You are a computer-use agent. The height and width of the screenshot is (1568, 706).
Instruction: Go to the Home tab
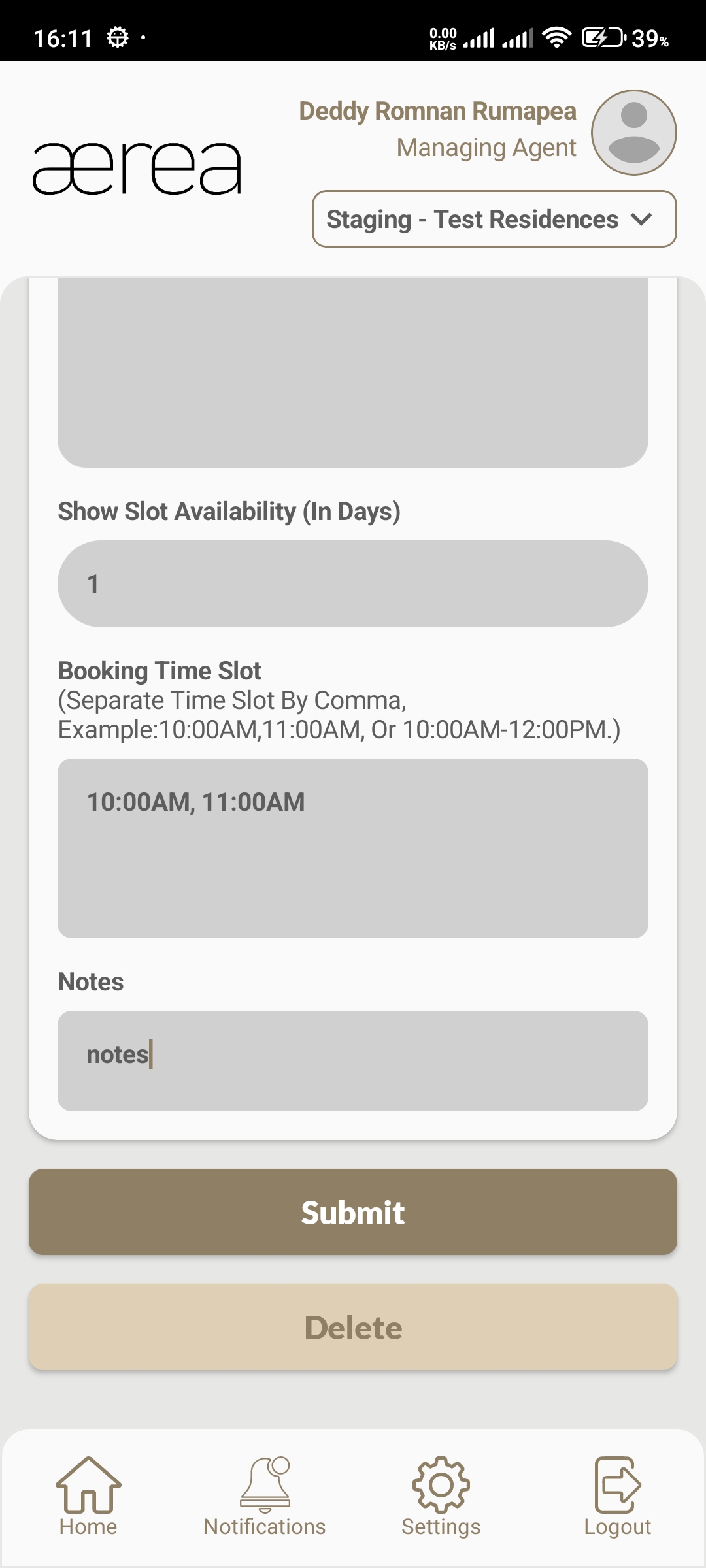(88, 1496)
